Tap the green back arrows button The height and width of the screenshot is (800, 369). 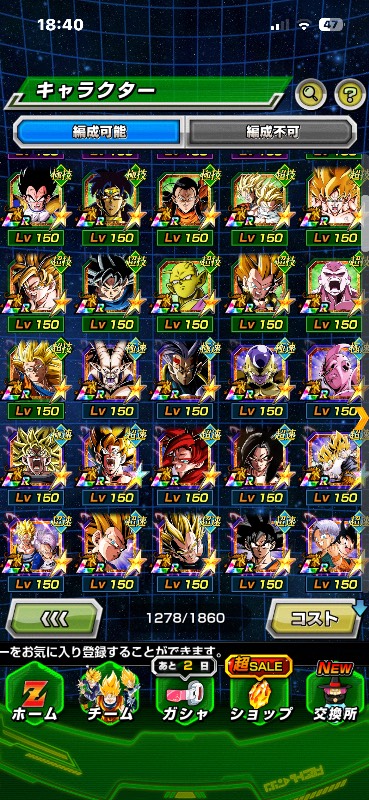[54, 618]
